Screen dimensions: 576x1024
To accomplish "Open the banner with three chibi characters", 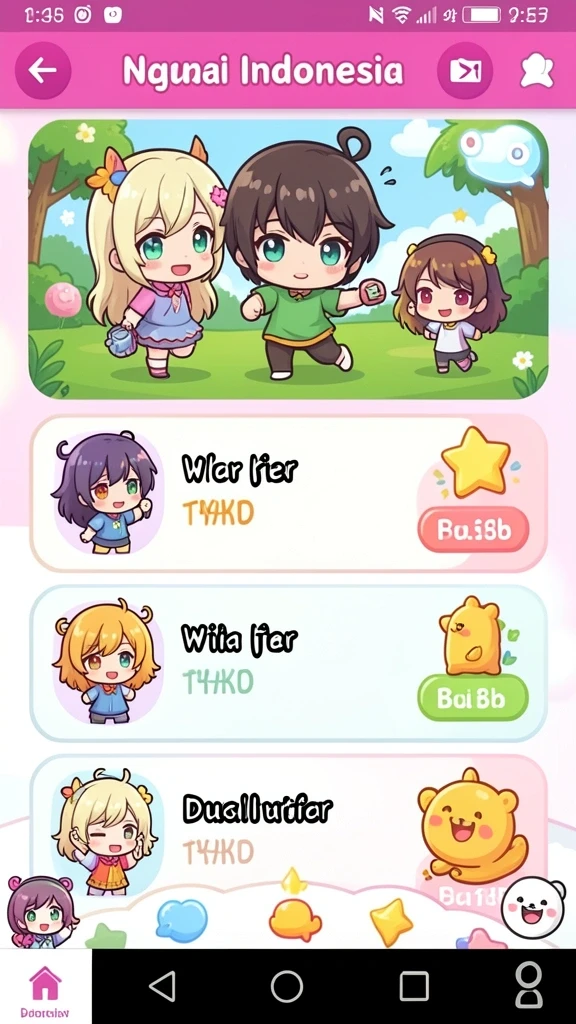I will click(288, 259).
